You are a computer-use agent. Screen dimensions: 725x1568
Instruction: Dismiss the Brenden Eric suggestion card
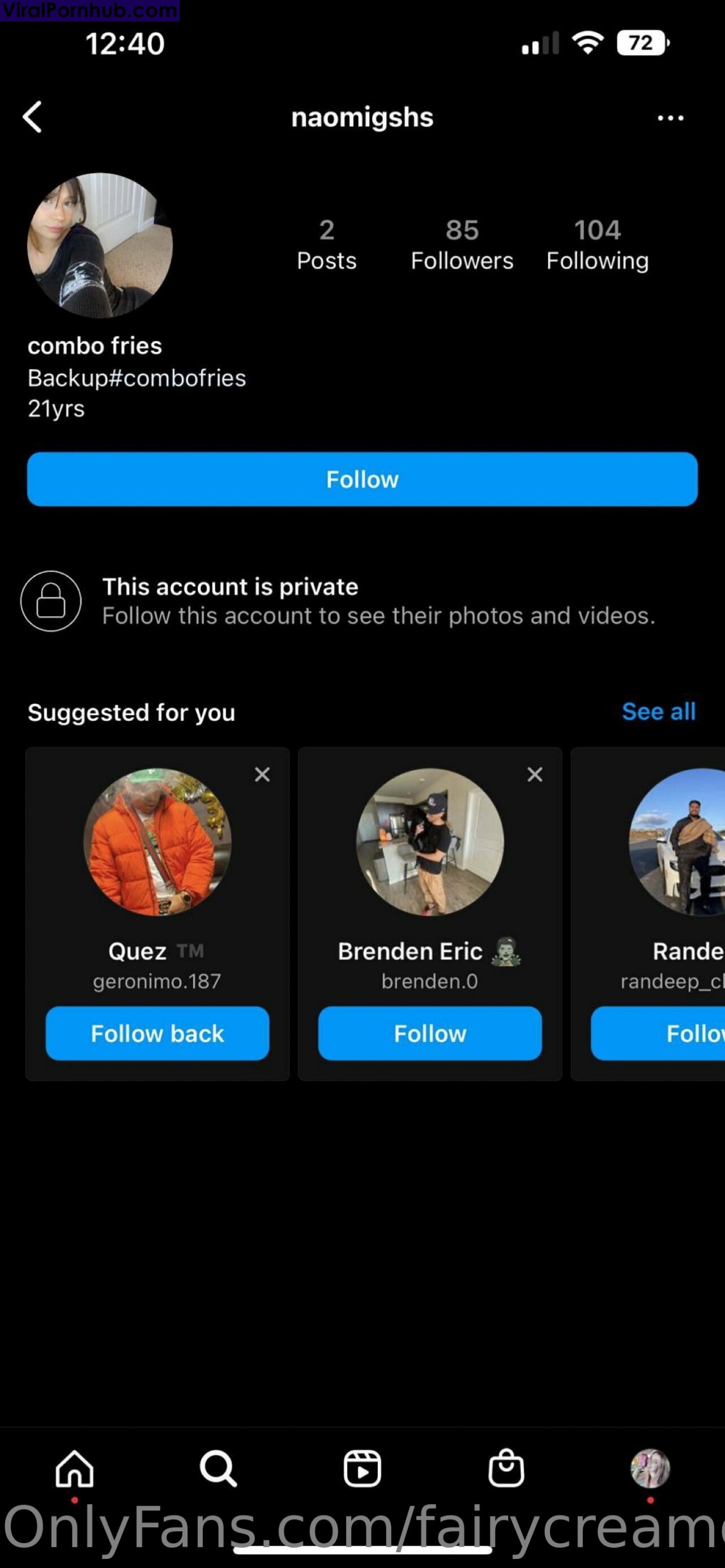click(x=535, y=774)
